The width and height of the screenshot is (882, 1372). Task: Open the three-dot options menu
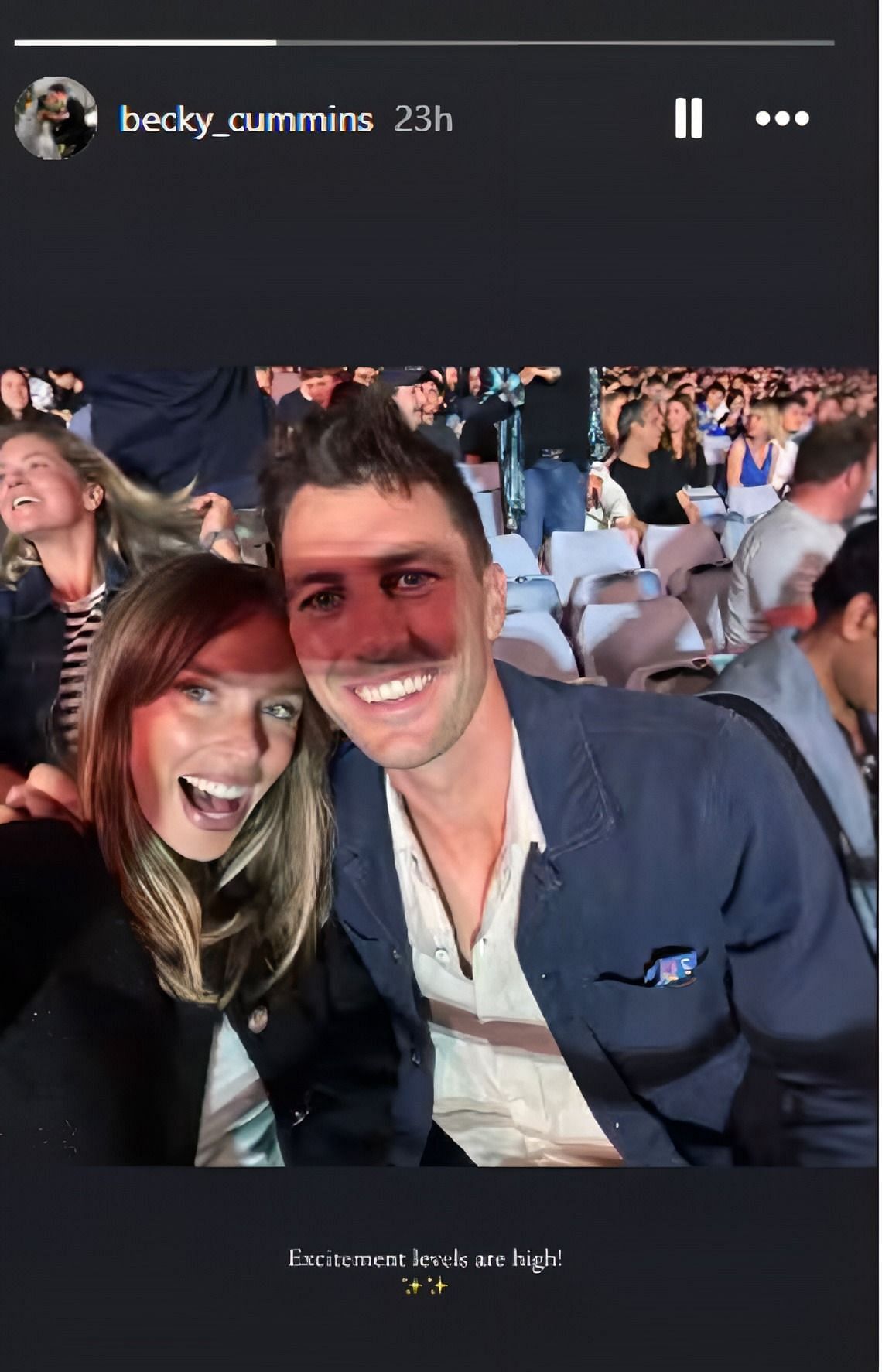pos(781,118)
